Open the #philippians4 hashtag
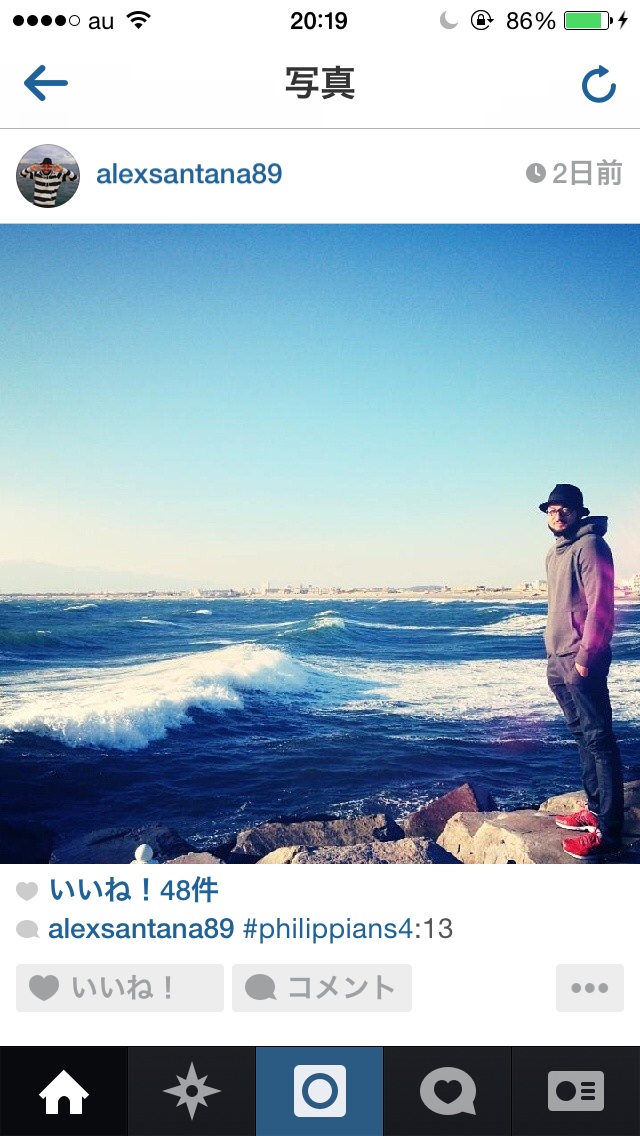The height and width of the screenshot is (1136, 640). 327,929
